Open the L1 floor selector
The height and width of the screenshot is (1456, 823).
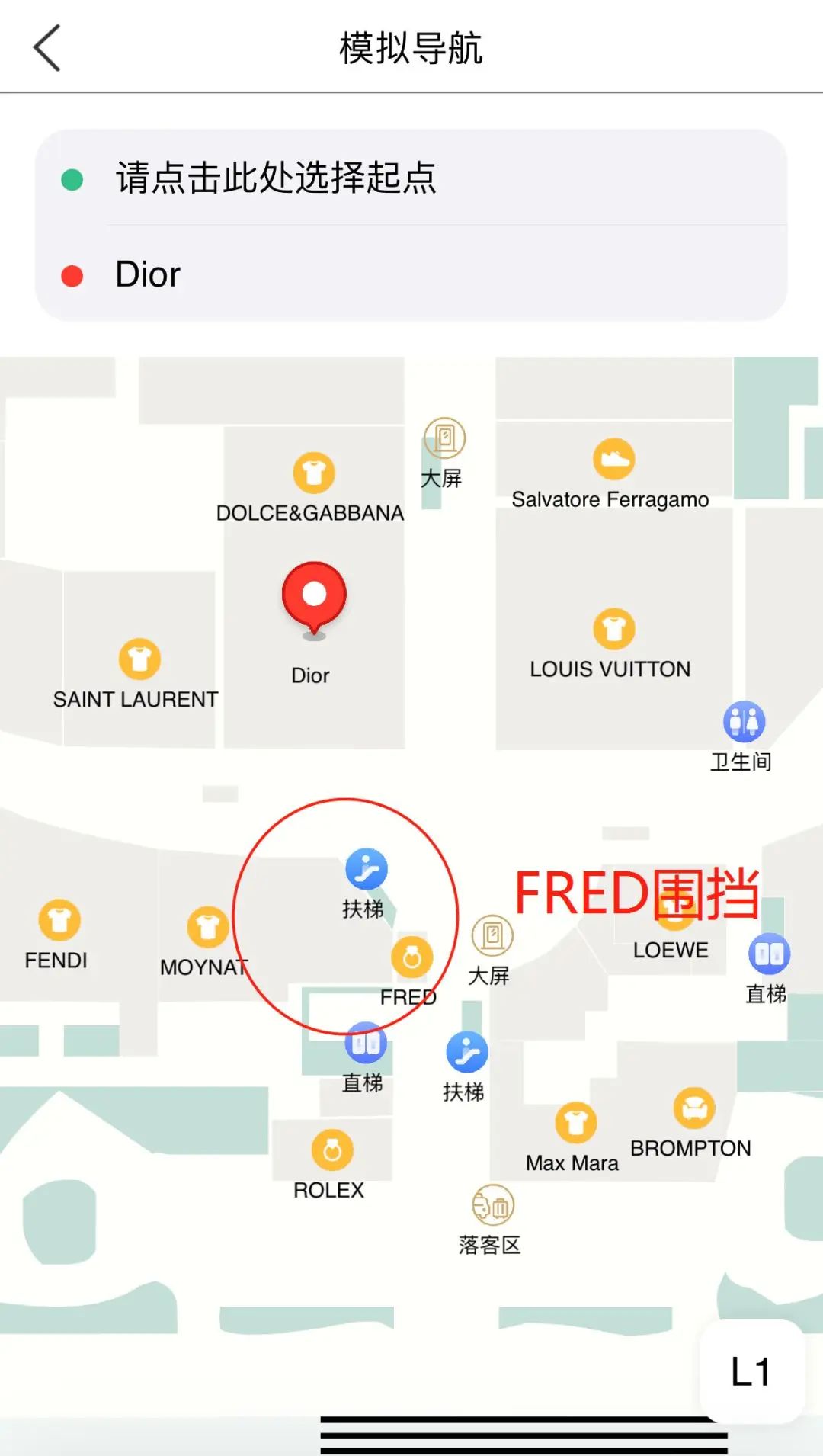point(751,1372)
